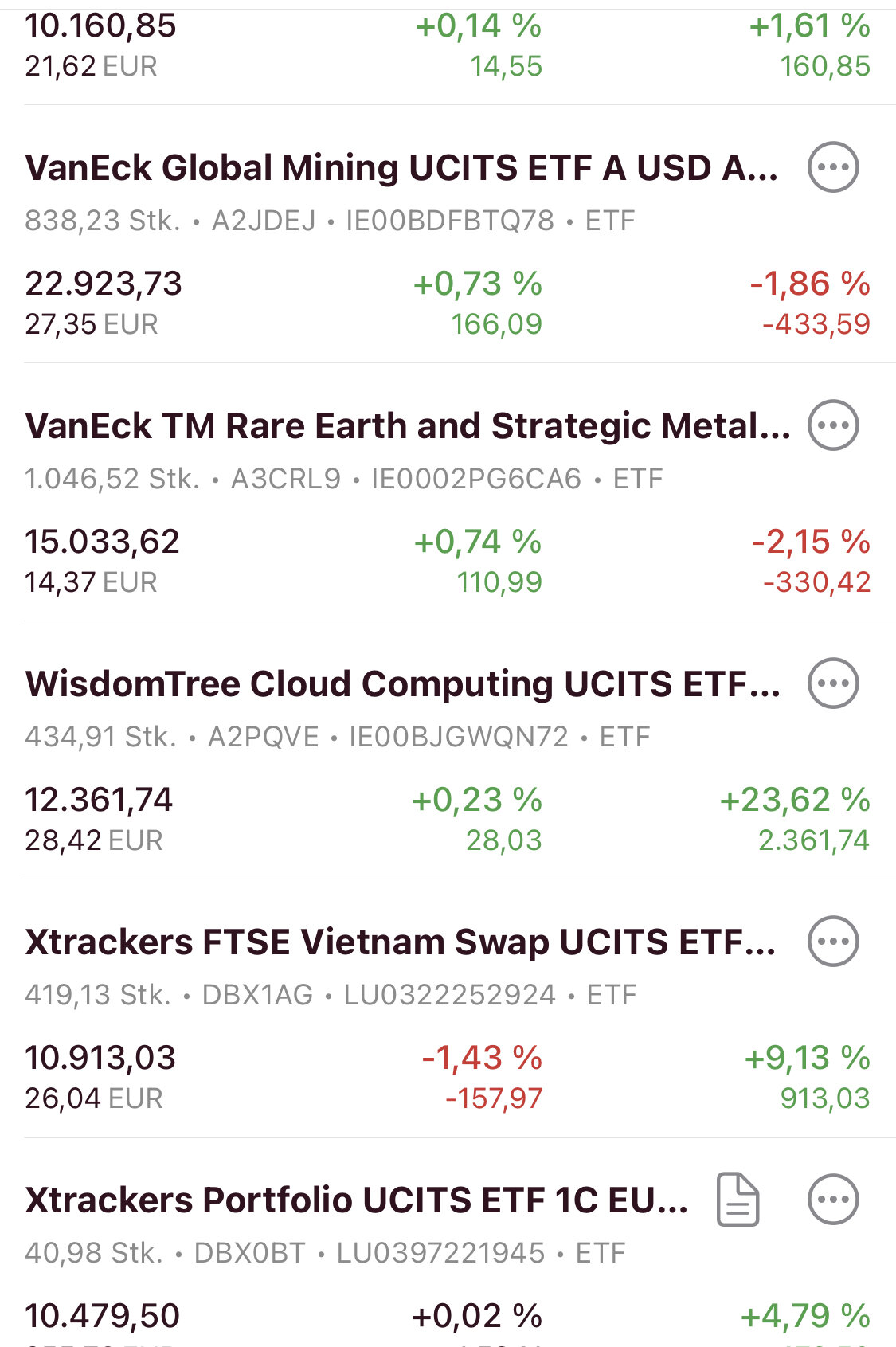
Task: View Xtrackers FTSE Vietnam Swap ETF details
Action: pos(400,942)
